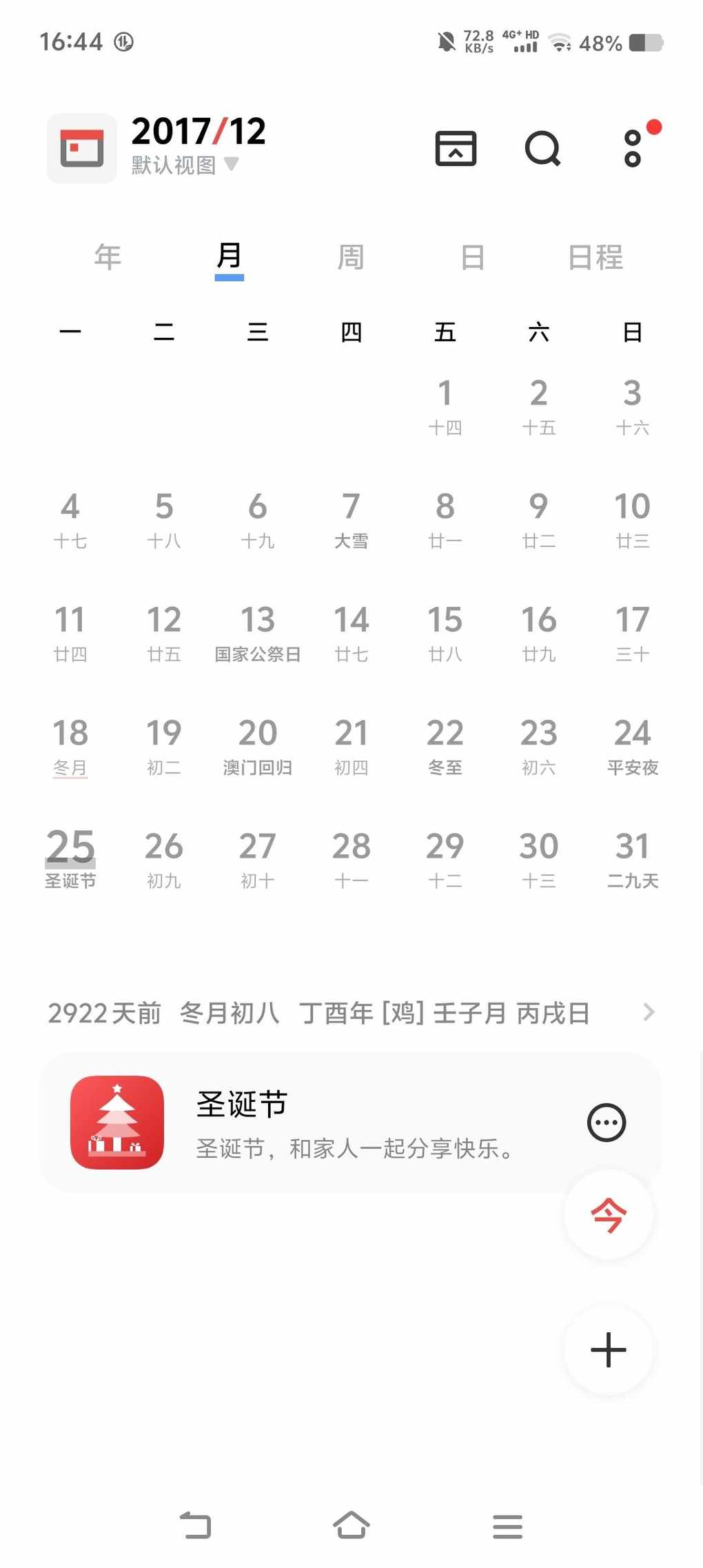Screen dimensions: 703x1568
Task: Open the more options menu
Action: (x=633, y=148)
